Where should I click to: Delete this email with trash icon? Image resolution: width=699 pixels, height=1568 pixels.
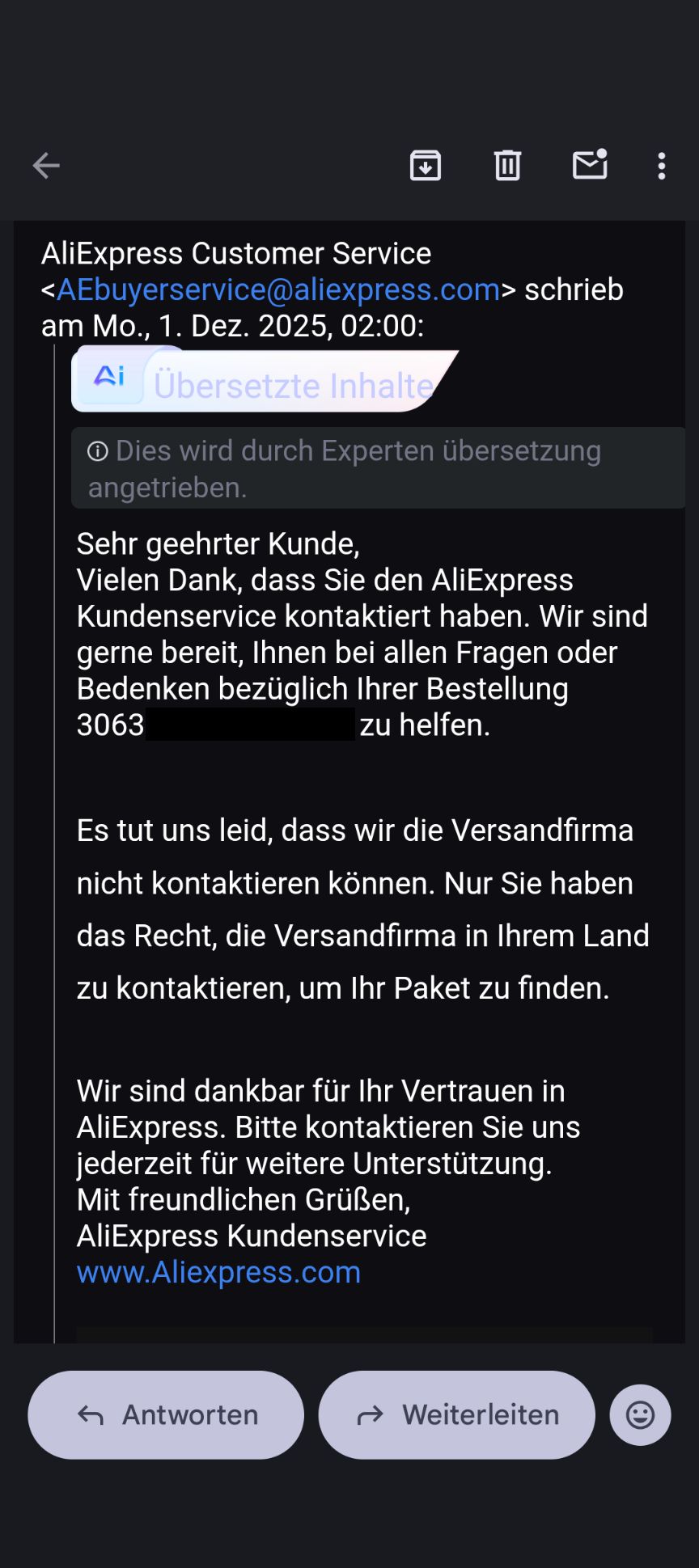point(507,166)
